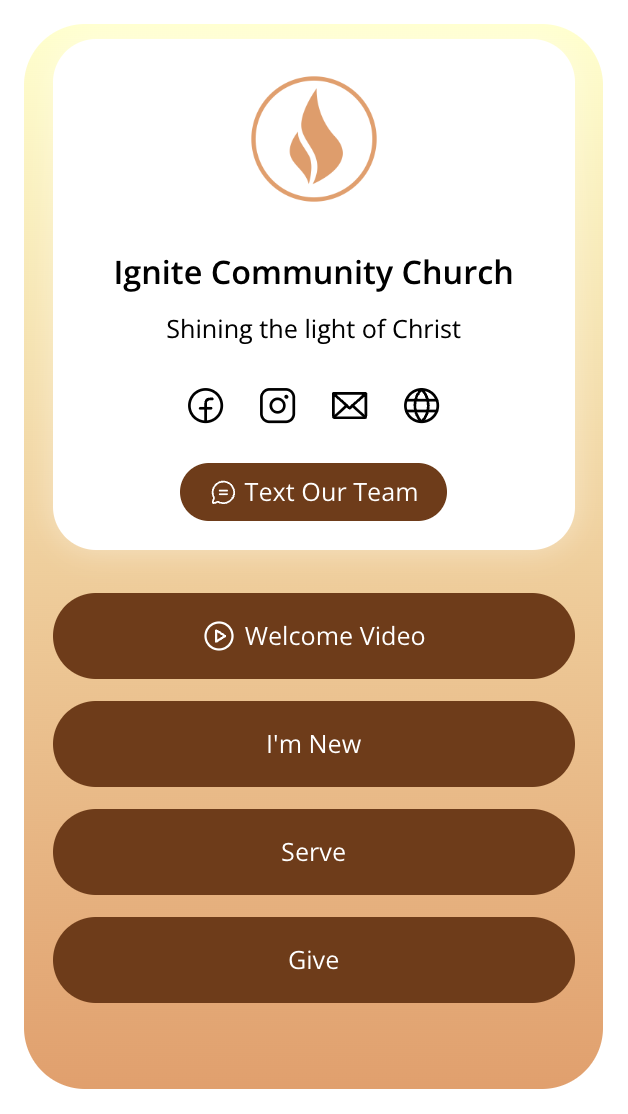Open the website globe icon
Viewport: 628px width, 1114px height.
(x=421, y=406)
